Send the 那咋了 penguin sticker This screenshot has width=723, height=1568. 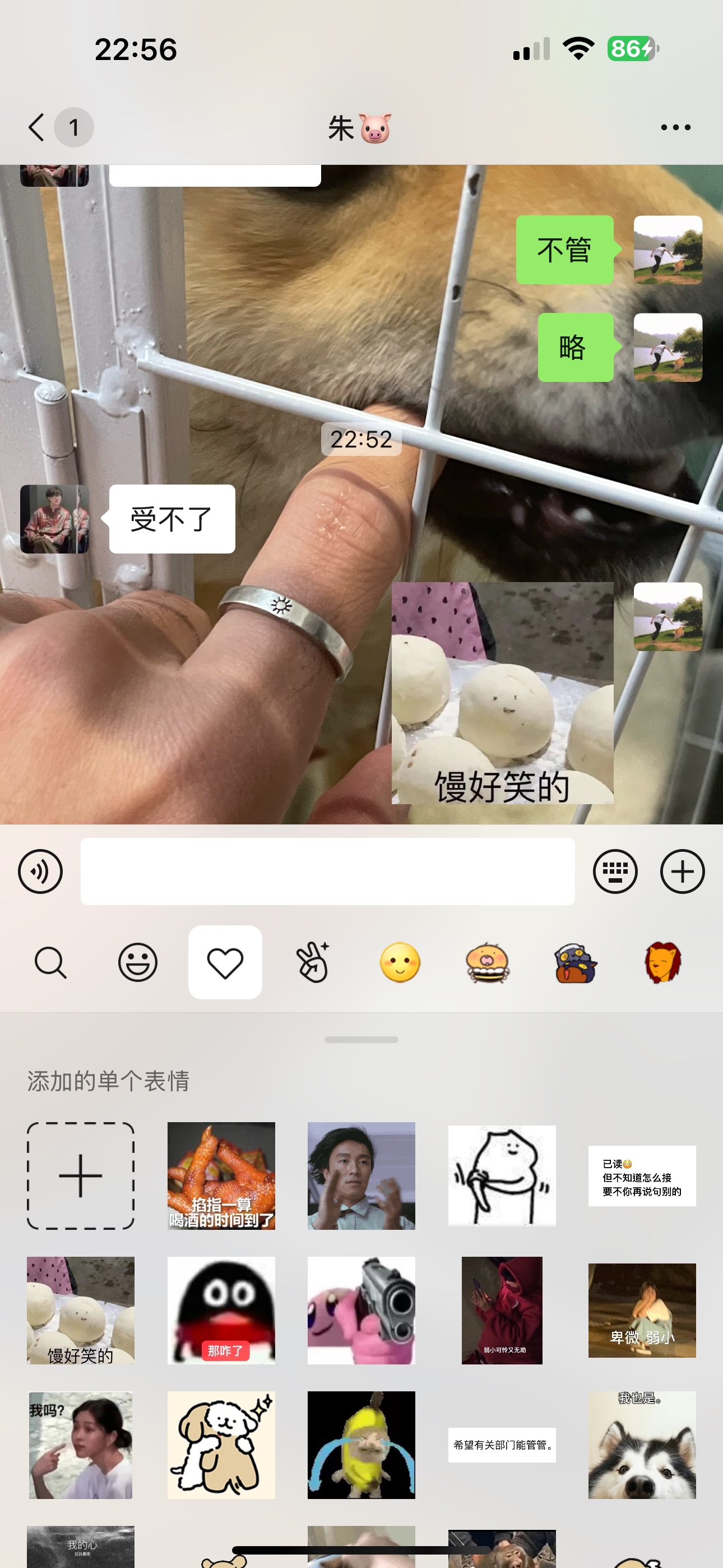(x=221, y=1310)
